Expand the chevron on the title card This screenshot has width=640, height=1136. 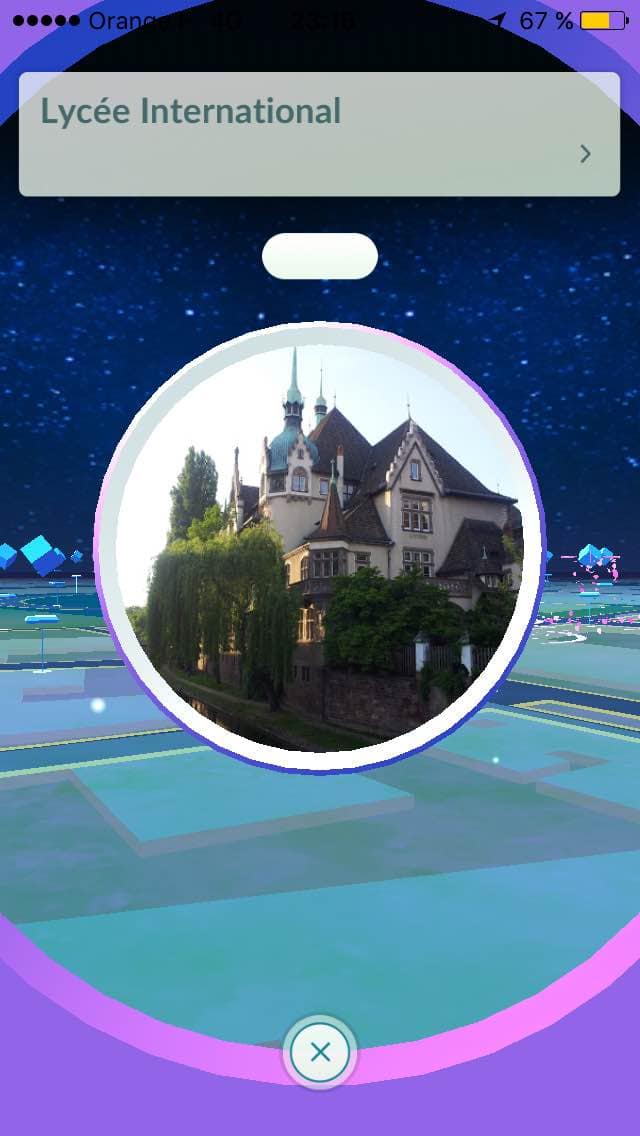[586, 154]
